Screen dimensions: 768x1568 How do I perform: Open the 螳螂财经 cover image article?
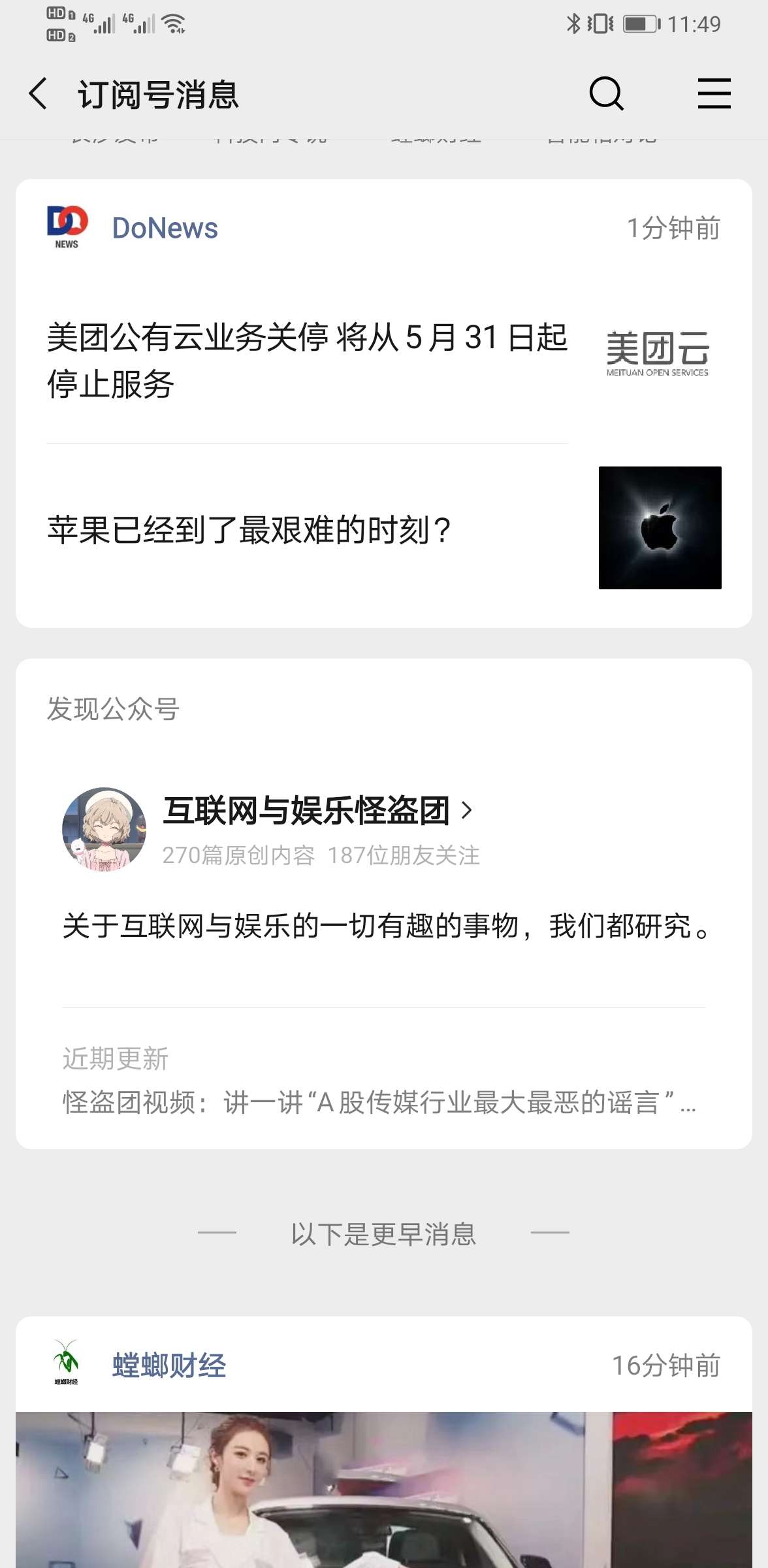pyautogui.click(x=384, y=1490)
